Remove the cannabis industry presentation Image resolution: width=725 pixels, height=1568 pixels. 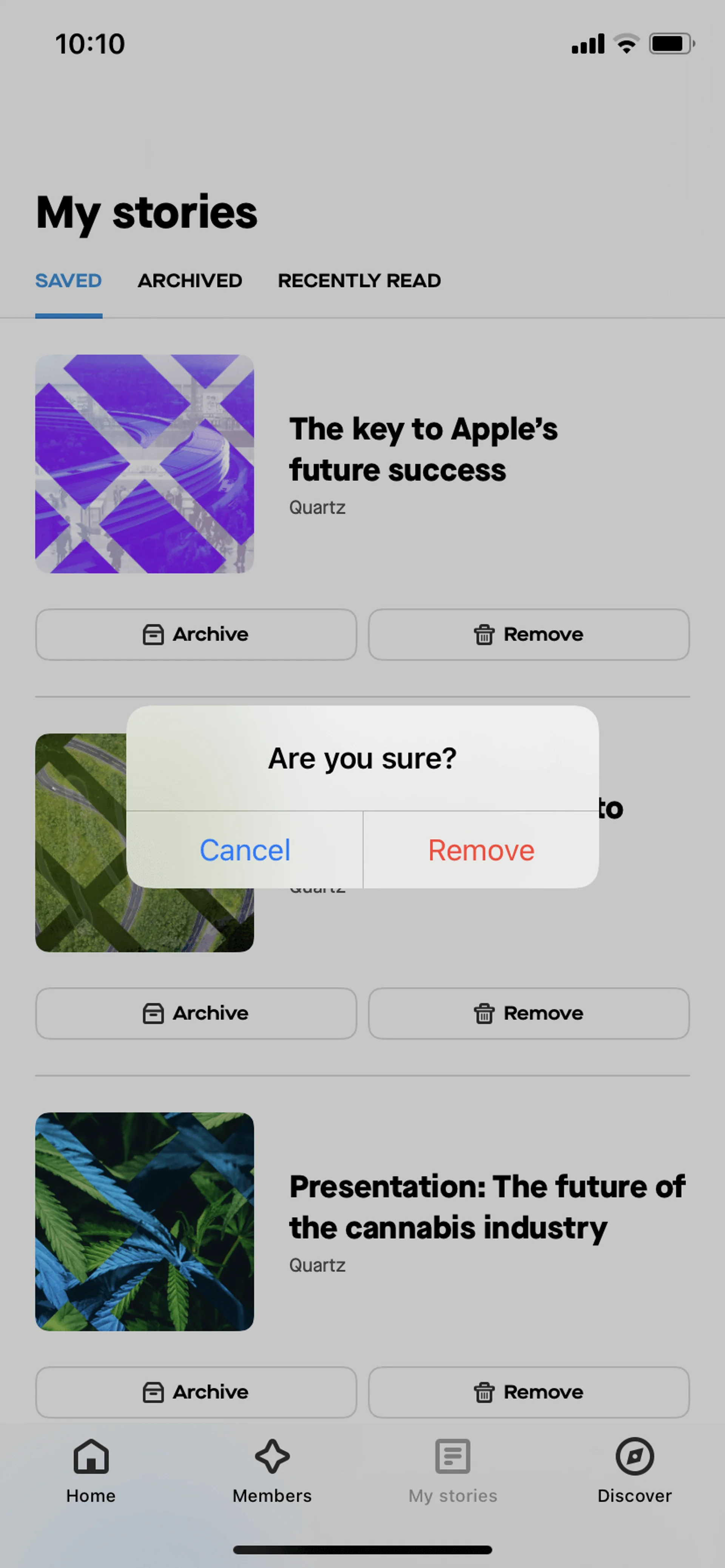pyautogui.click(x=528, y=1391)
